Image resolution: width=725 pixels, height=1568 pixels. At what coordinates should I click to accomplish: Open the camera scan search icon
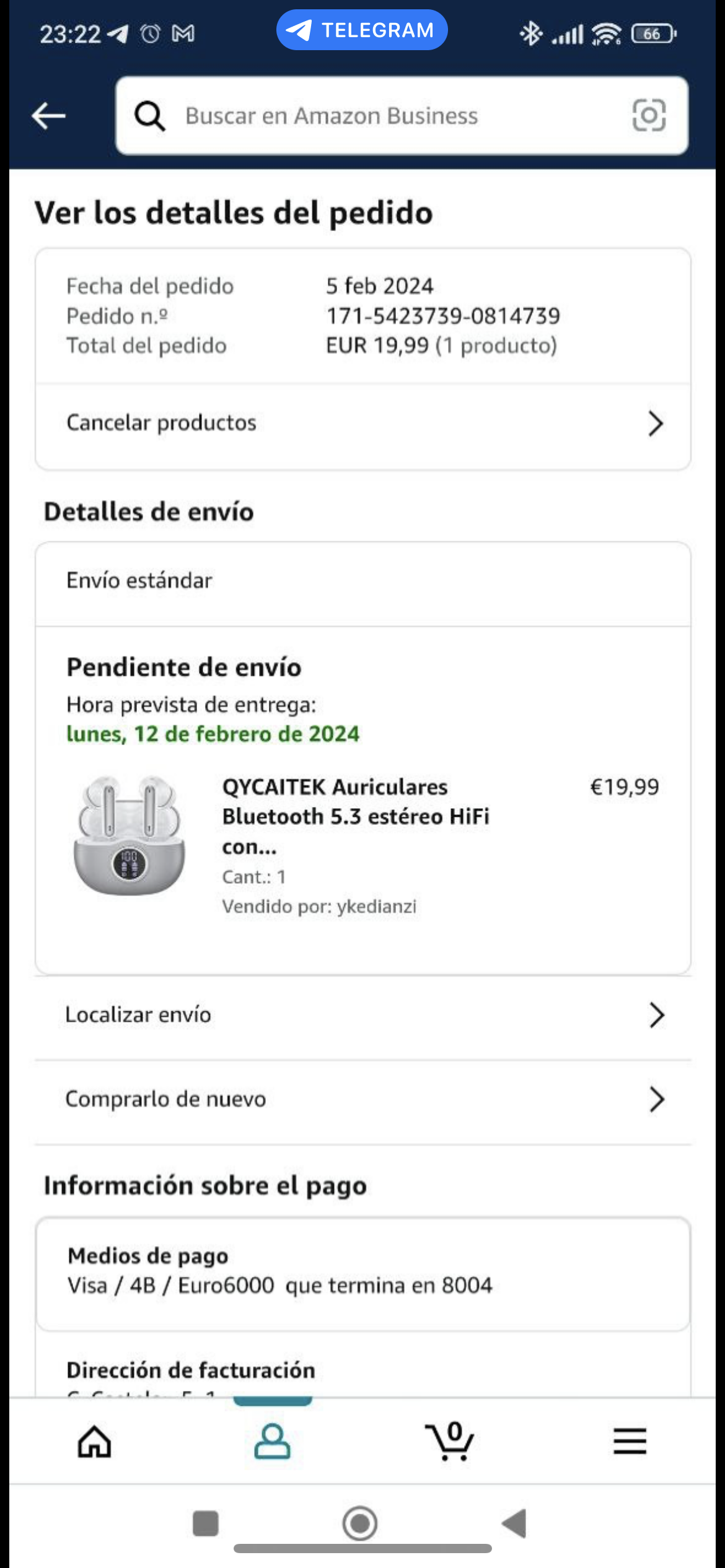[649, 116]
